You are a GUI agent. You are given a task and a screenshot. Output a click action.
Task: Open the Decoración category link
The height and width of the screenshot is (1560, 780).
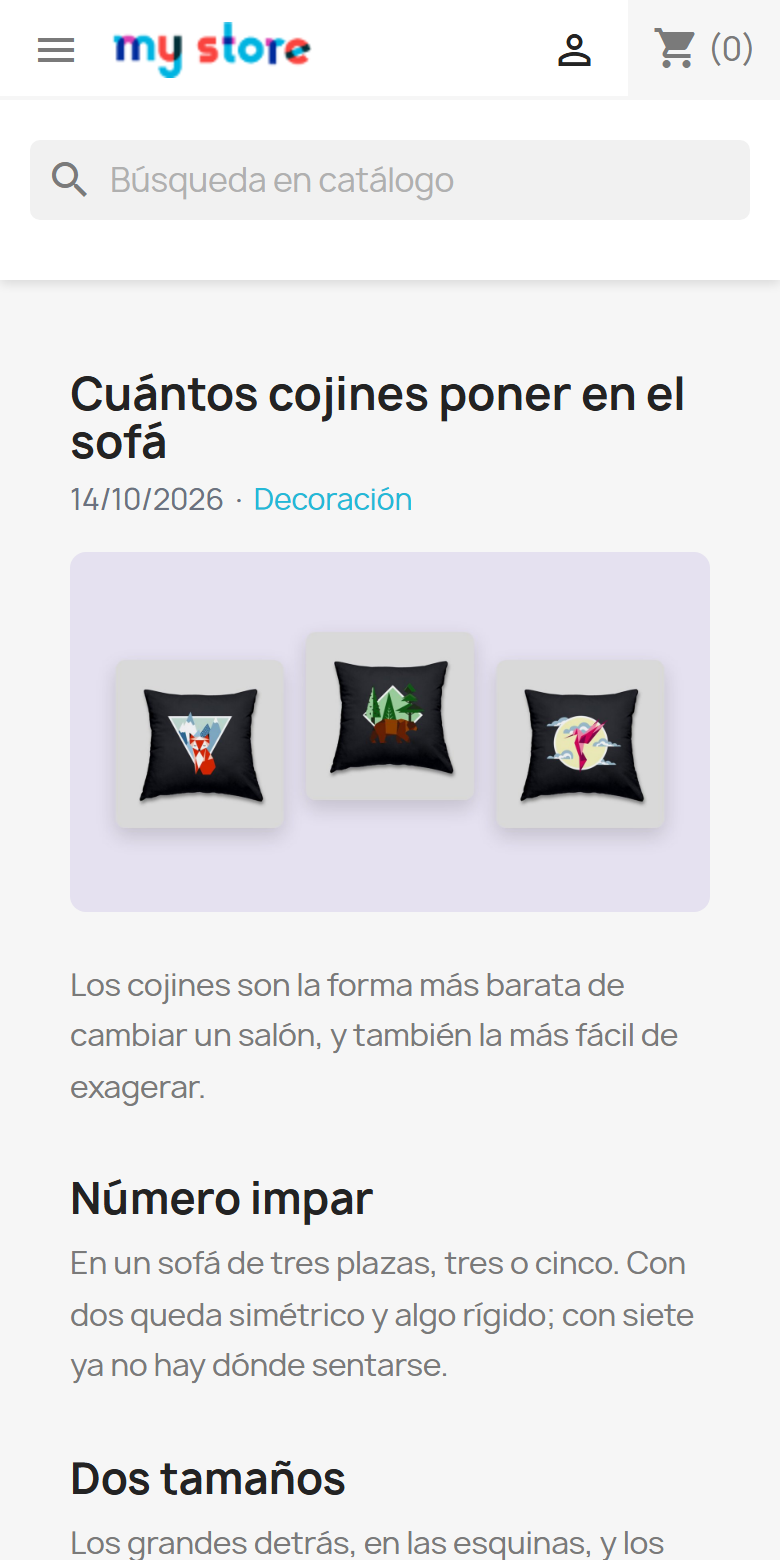click(333, 499)
